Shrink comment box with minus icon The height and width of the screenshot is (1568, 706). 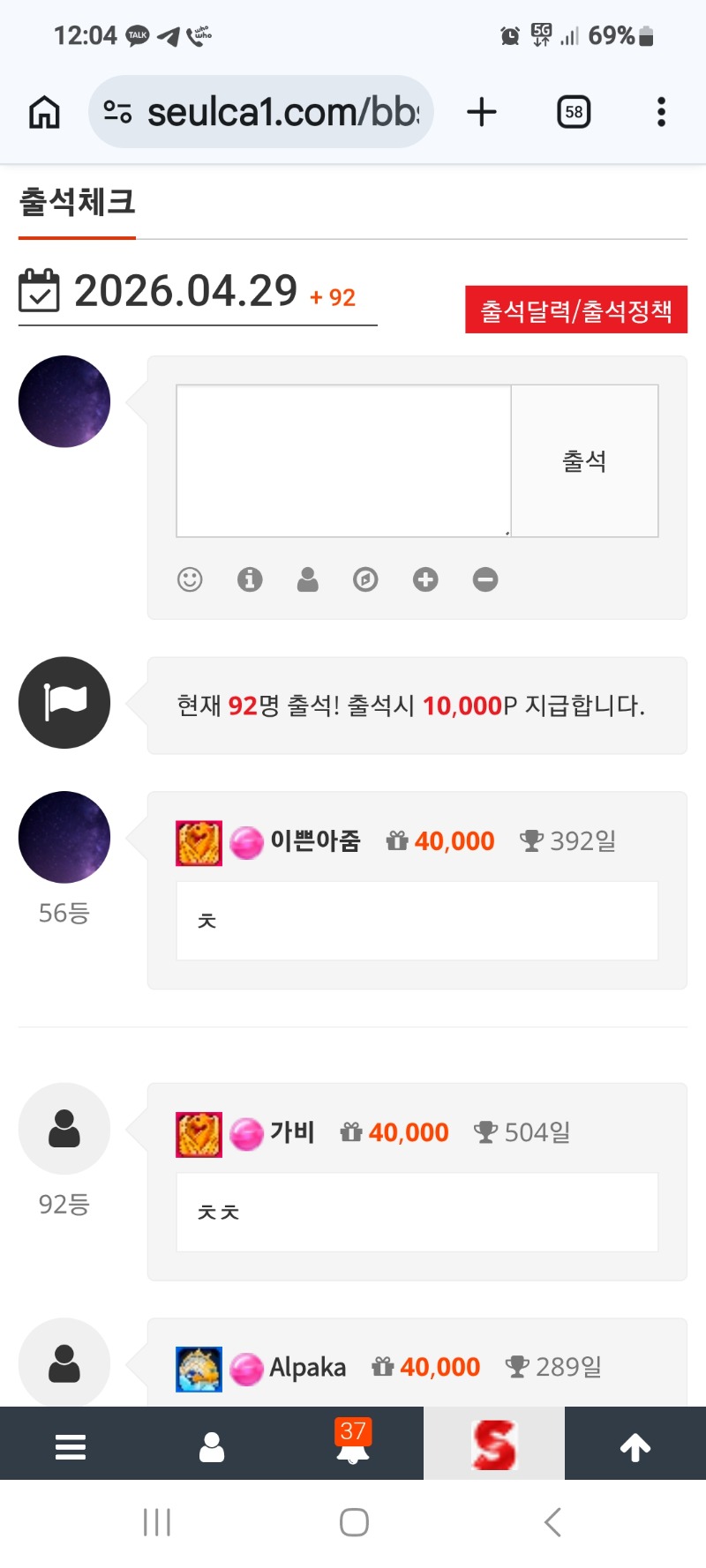485,579
